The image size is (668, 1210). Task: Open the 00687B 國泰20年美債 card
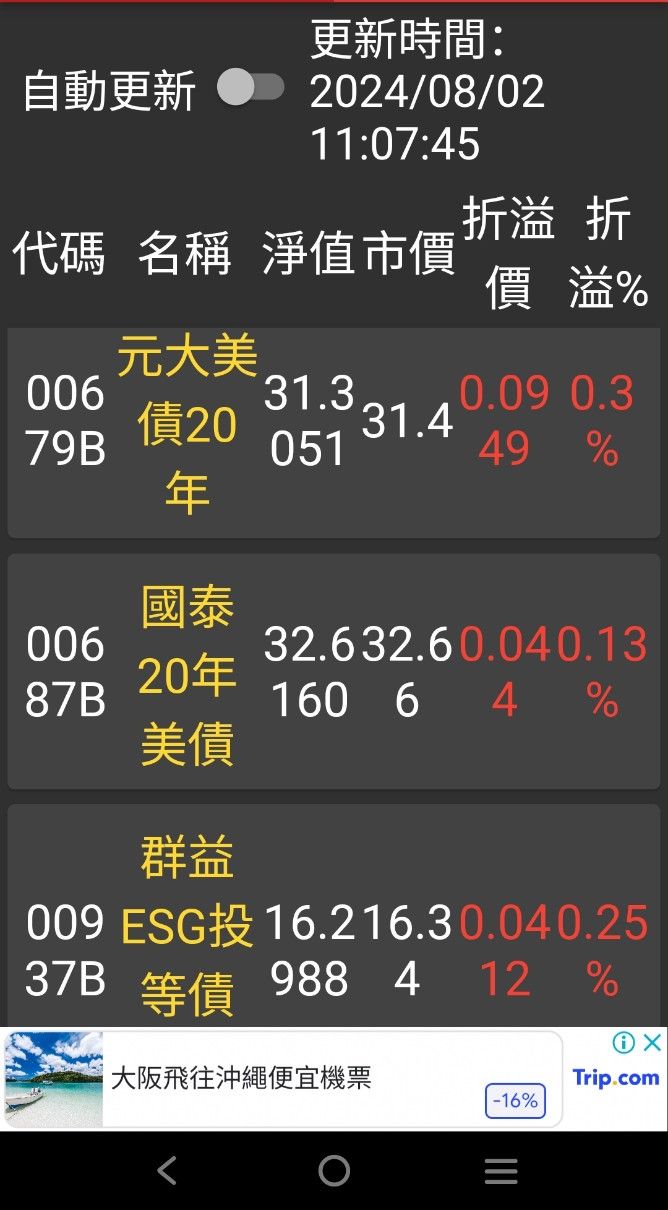334,671
